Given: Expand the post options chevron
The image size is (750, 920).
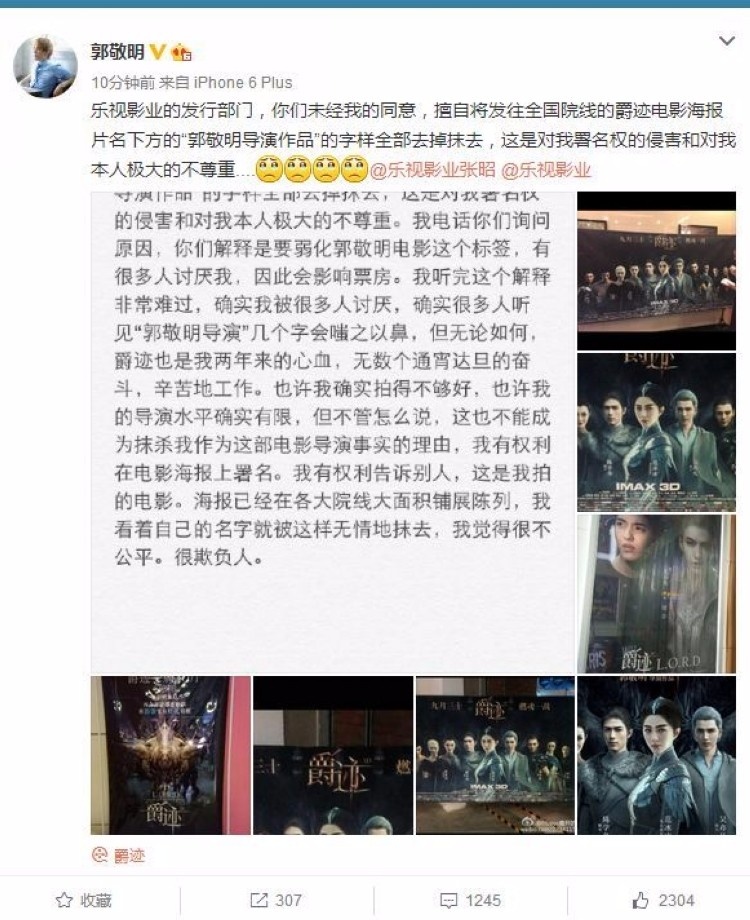Looking at the screenshot, I should (x=727, y=42).
